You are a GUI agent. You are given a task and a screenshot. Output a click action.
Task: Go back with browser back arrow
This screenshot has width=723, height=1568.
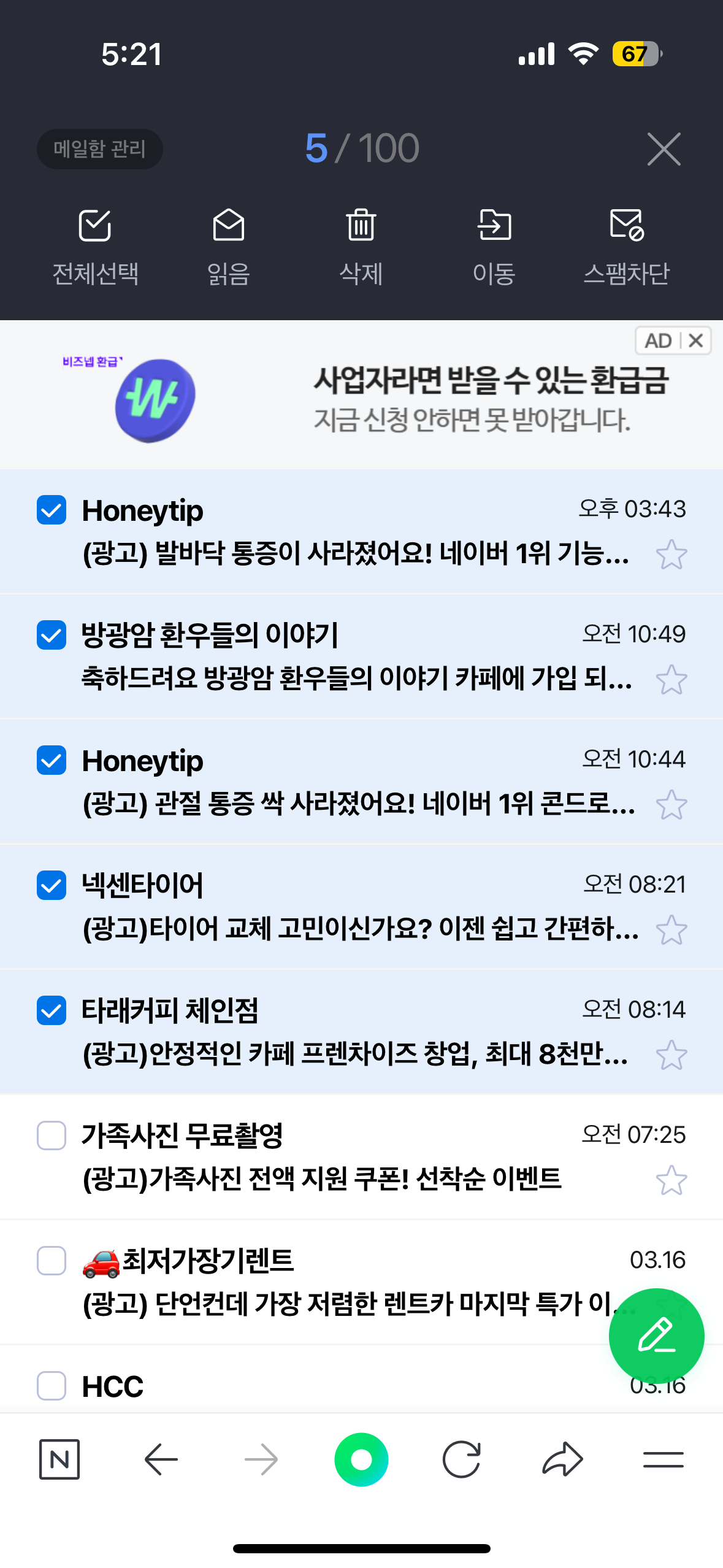click(161, 1459)
